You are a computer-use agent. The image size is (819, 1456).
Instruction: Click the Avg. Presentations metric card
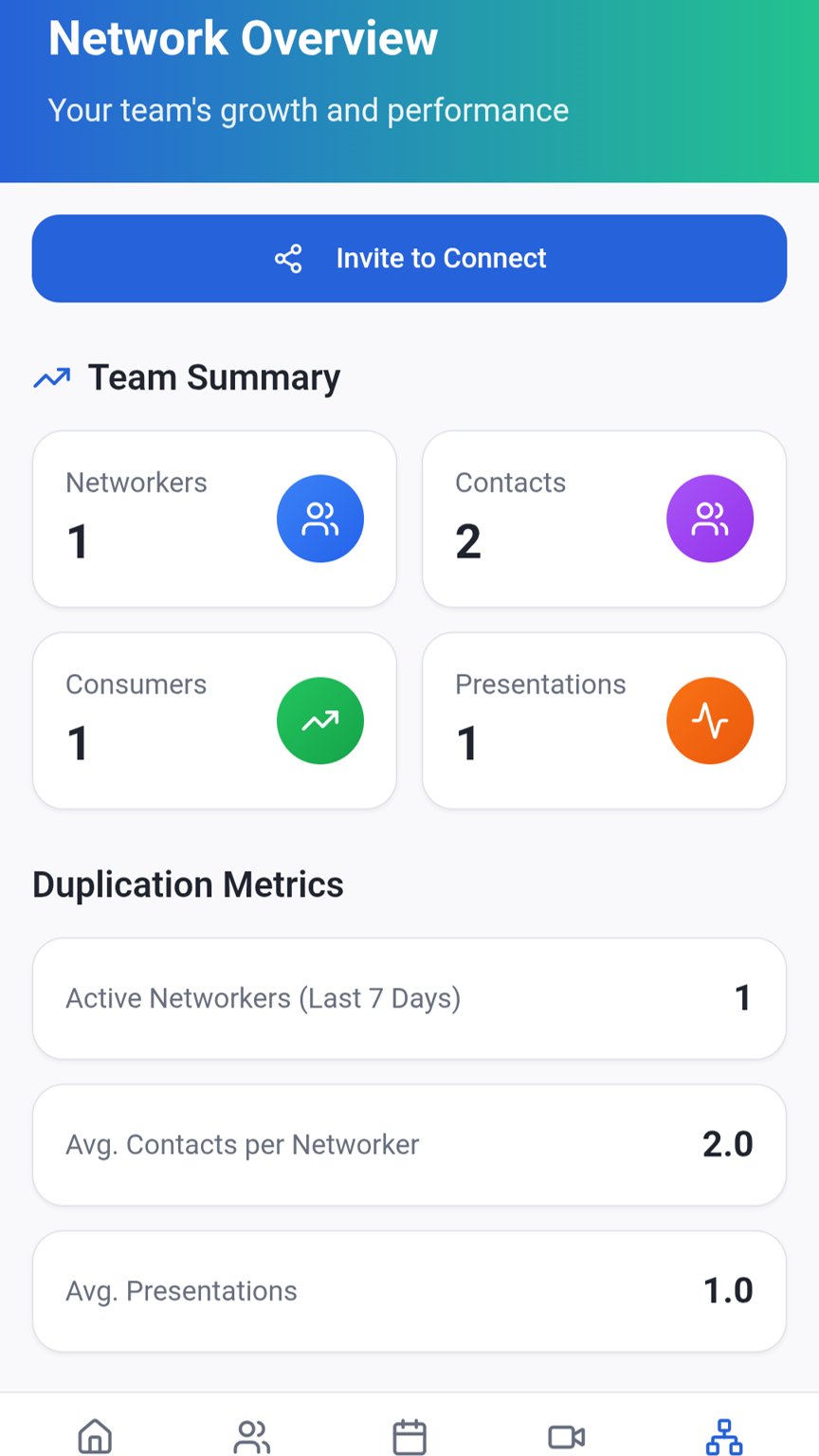[409, 1290]
